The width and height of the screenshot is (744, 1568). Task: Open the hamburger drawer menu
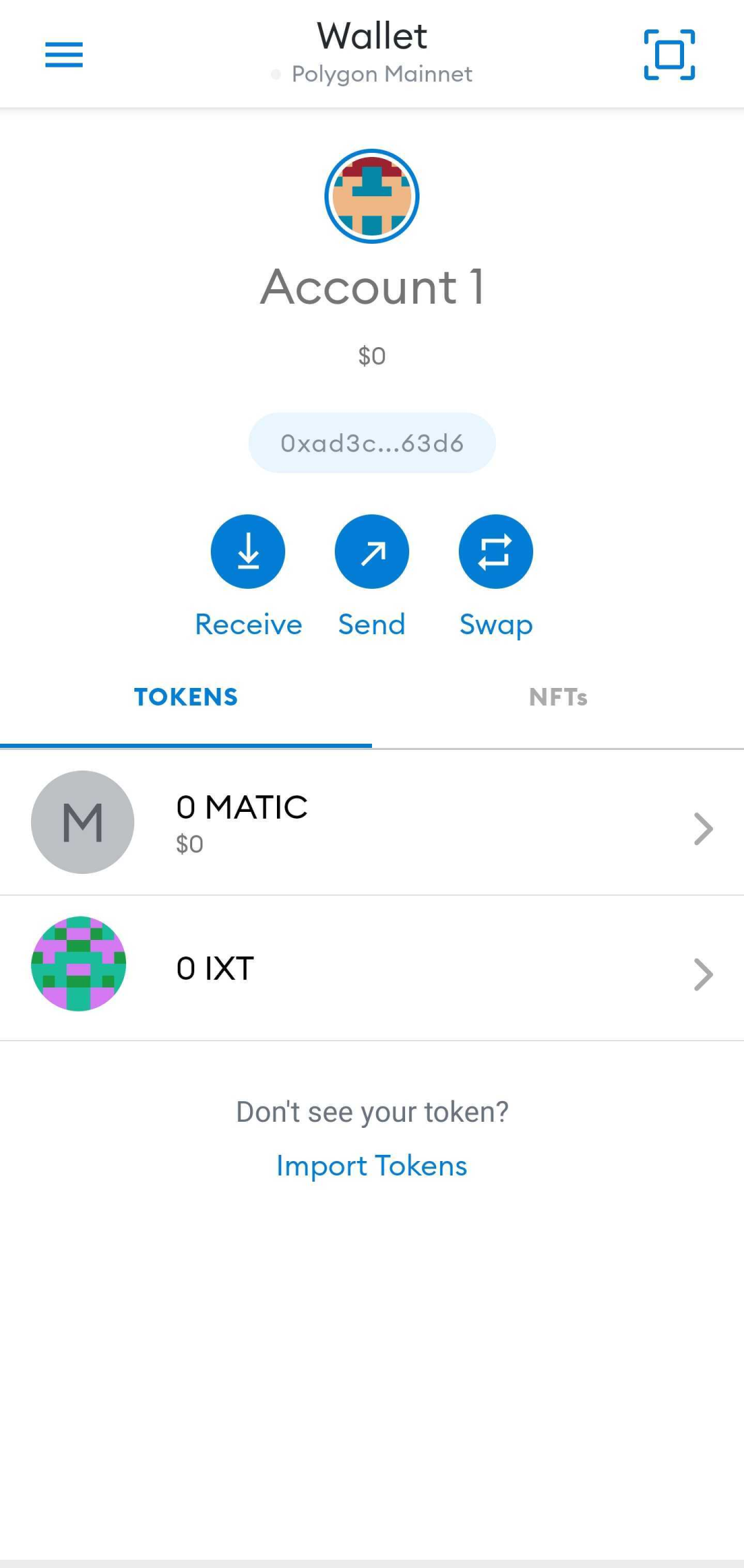pyautogui.click(x=64, y=54)
